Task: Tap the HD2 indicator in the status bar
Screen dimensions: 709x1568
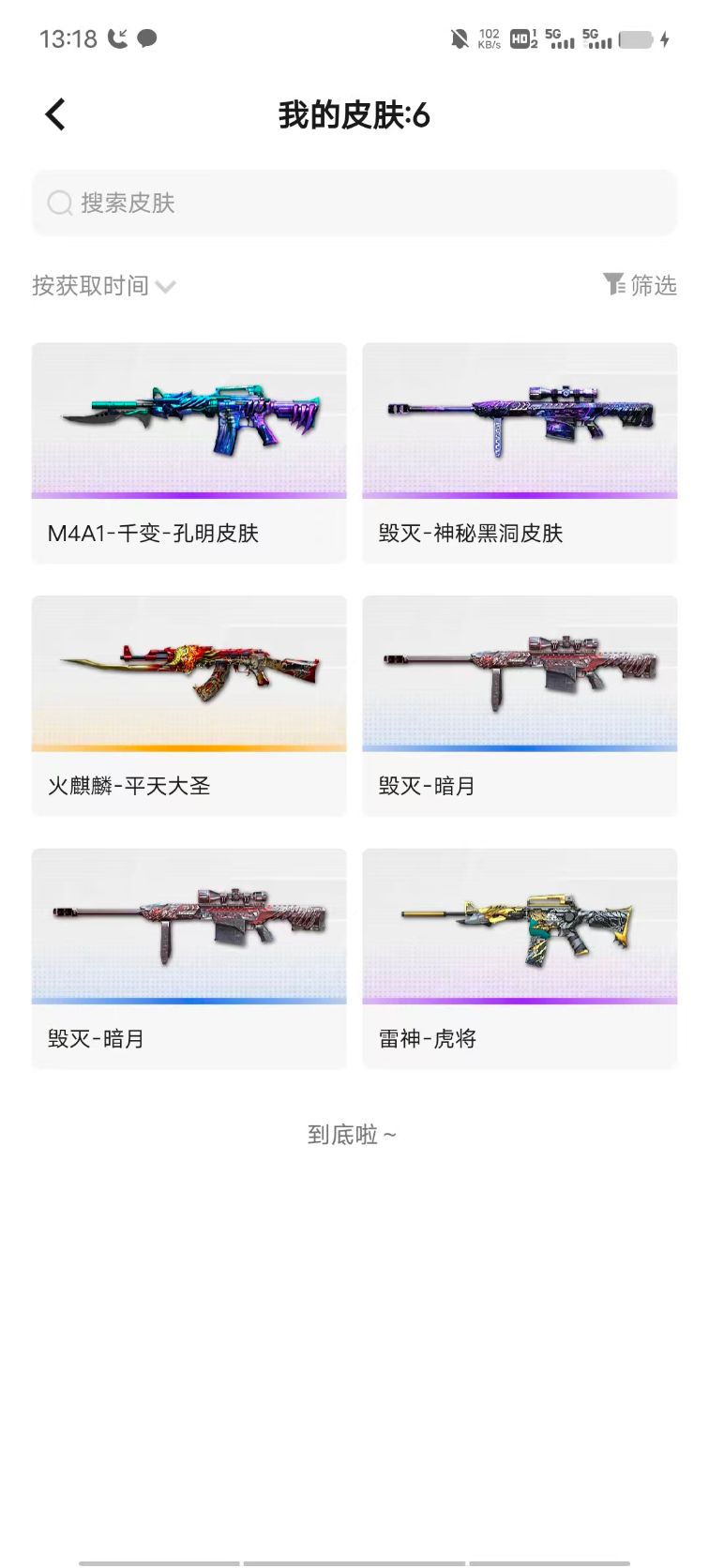Action: pos(519,38)
